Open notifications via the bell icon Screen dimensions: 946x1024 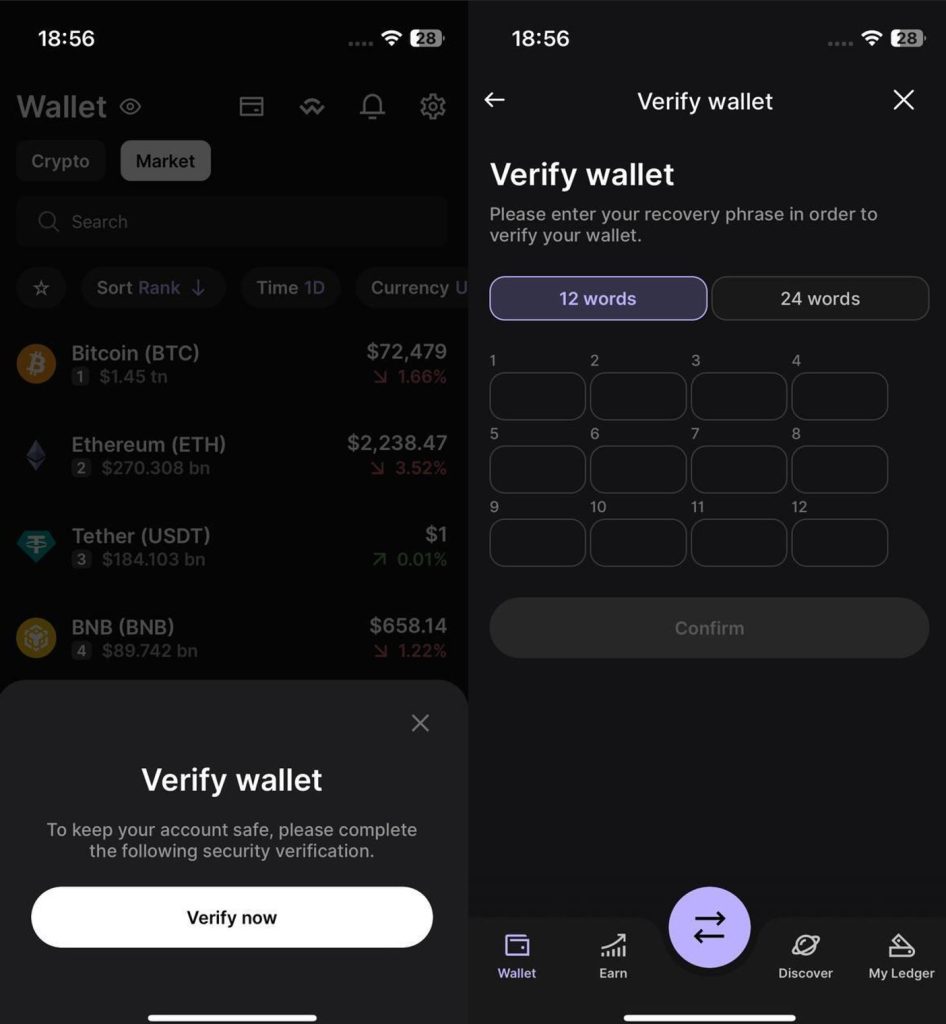(x=372, y=107)
